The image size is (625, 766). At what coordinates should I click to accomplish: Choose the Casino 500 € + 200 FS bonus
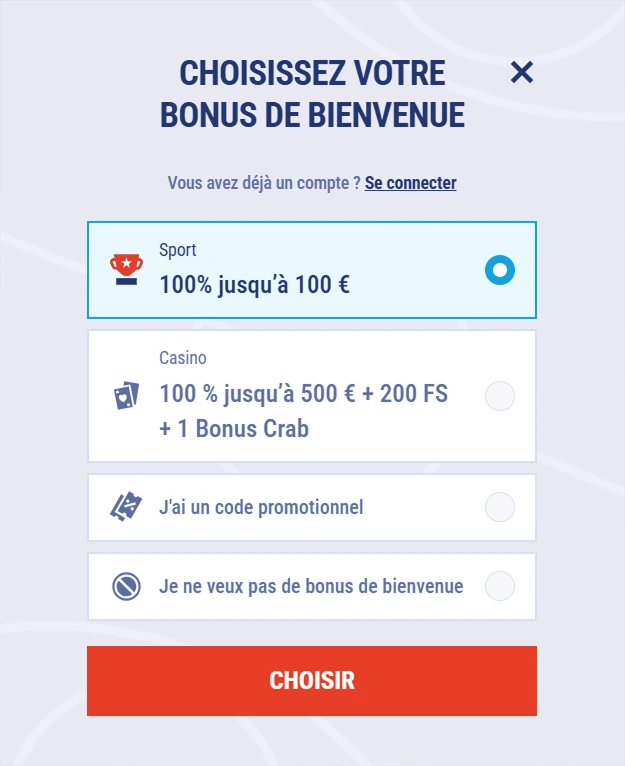(x=499, y=396)
